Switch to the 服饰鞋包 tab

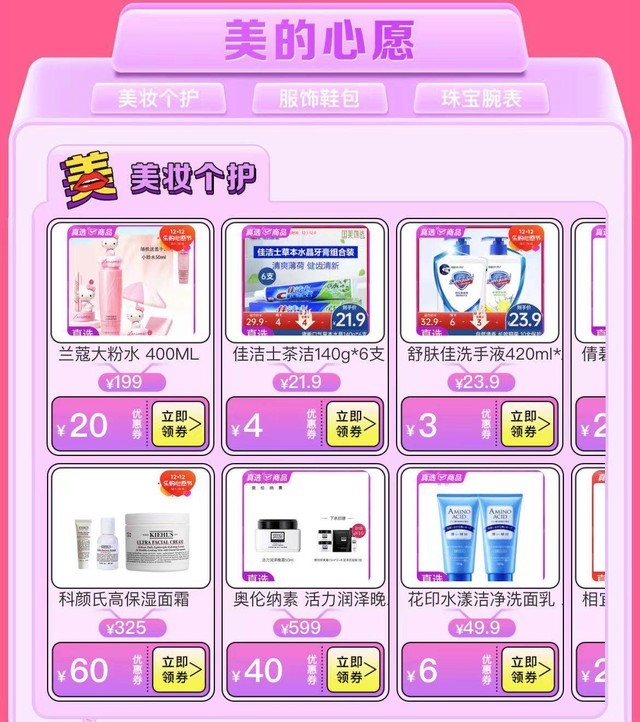coord(319,98)
